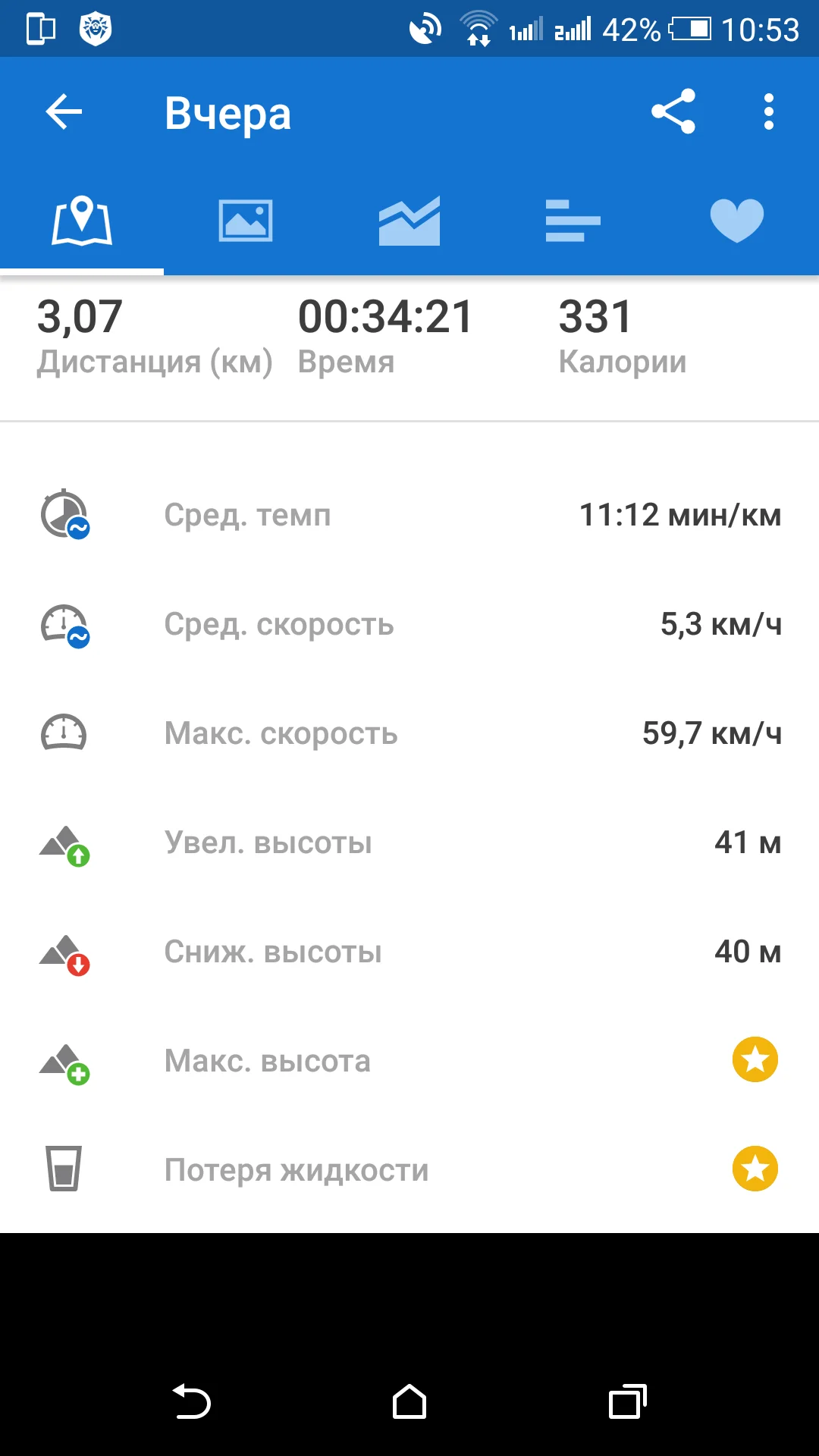Share this workout
The width and height of the screenshot is (819, 1456).
pyautogui.click(x=673, y=112)
